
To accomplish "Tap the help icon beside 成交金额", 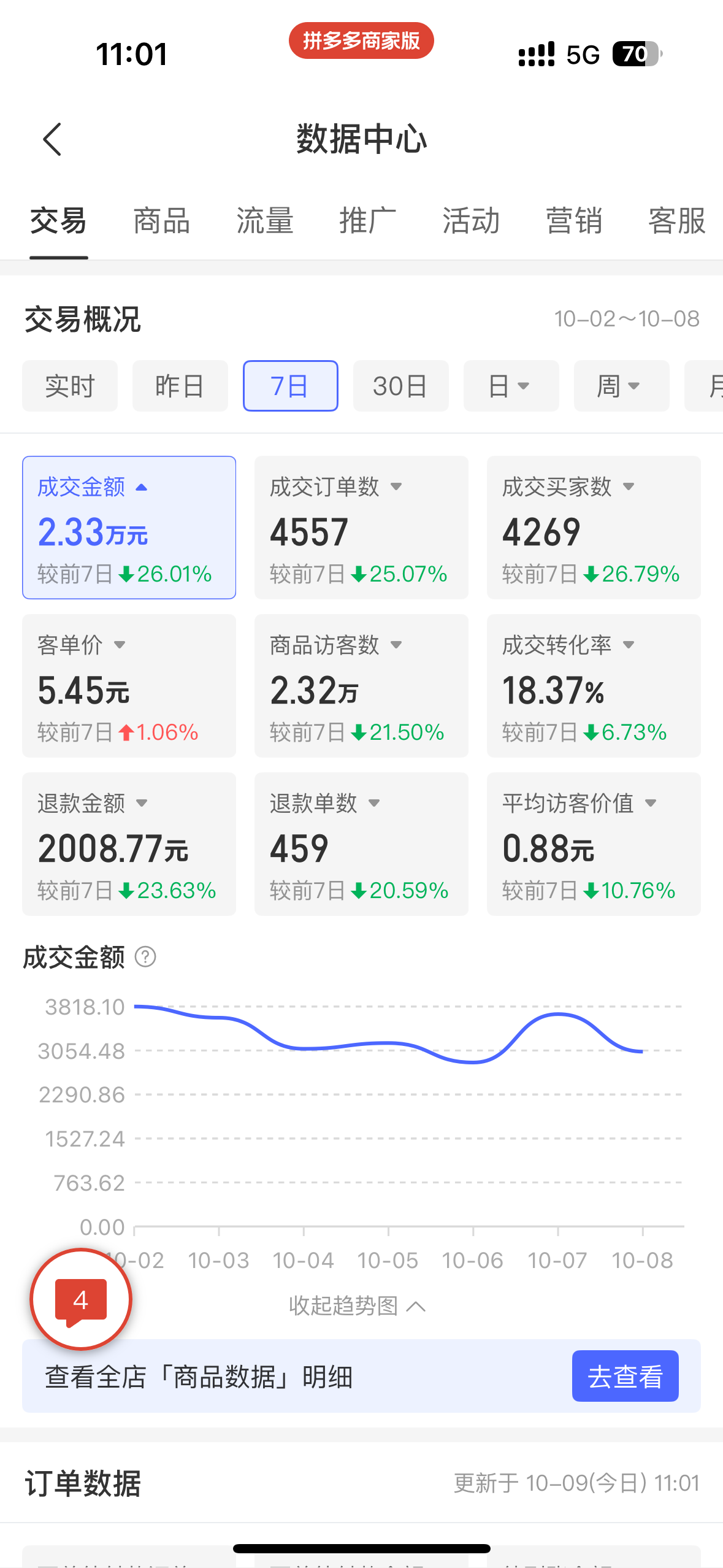I will 145,956.
